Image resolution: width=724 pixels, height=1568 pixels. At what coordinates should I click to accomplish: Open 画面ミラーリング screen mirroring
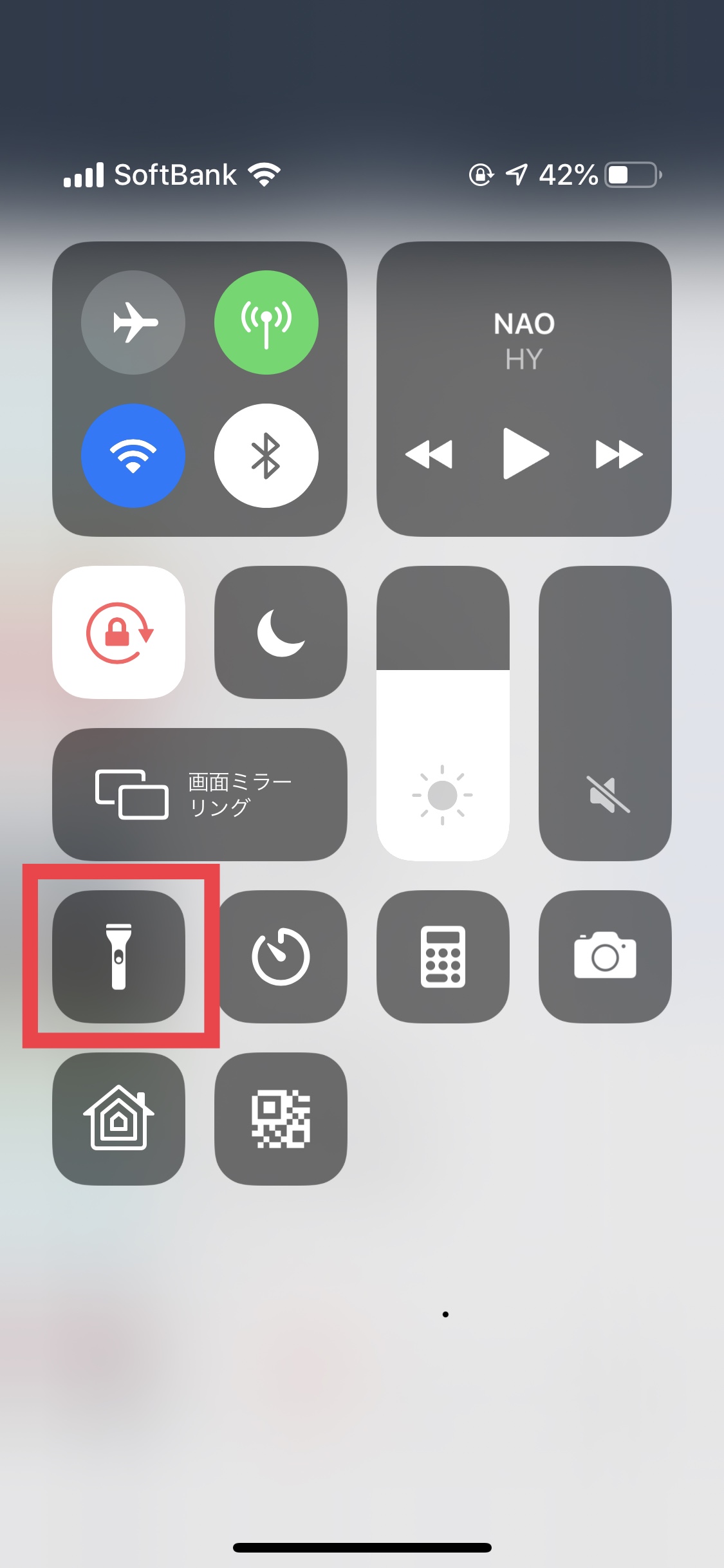tap(200, 794)
